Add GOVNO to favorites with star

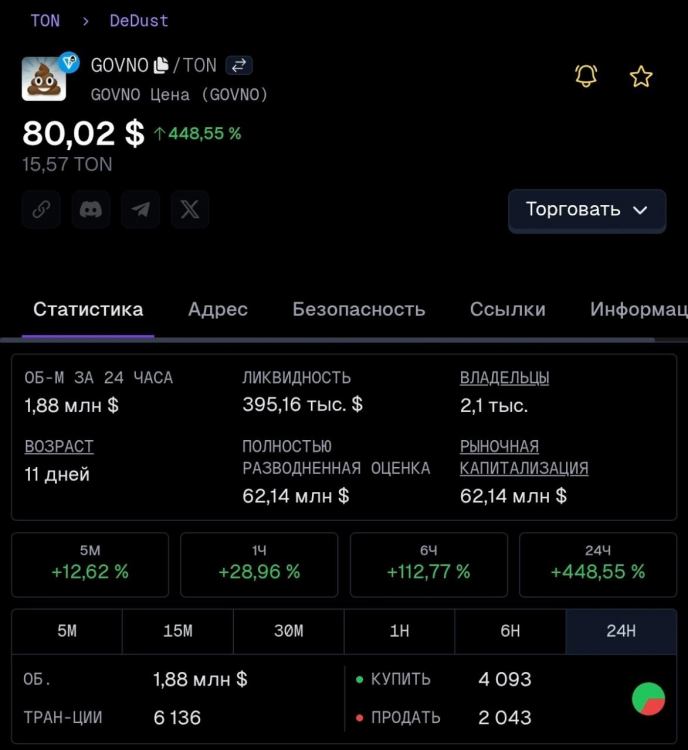point(641,76)
